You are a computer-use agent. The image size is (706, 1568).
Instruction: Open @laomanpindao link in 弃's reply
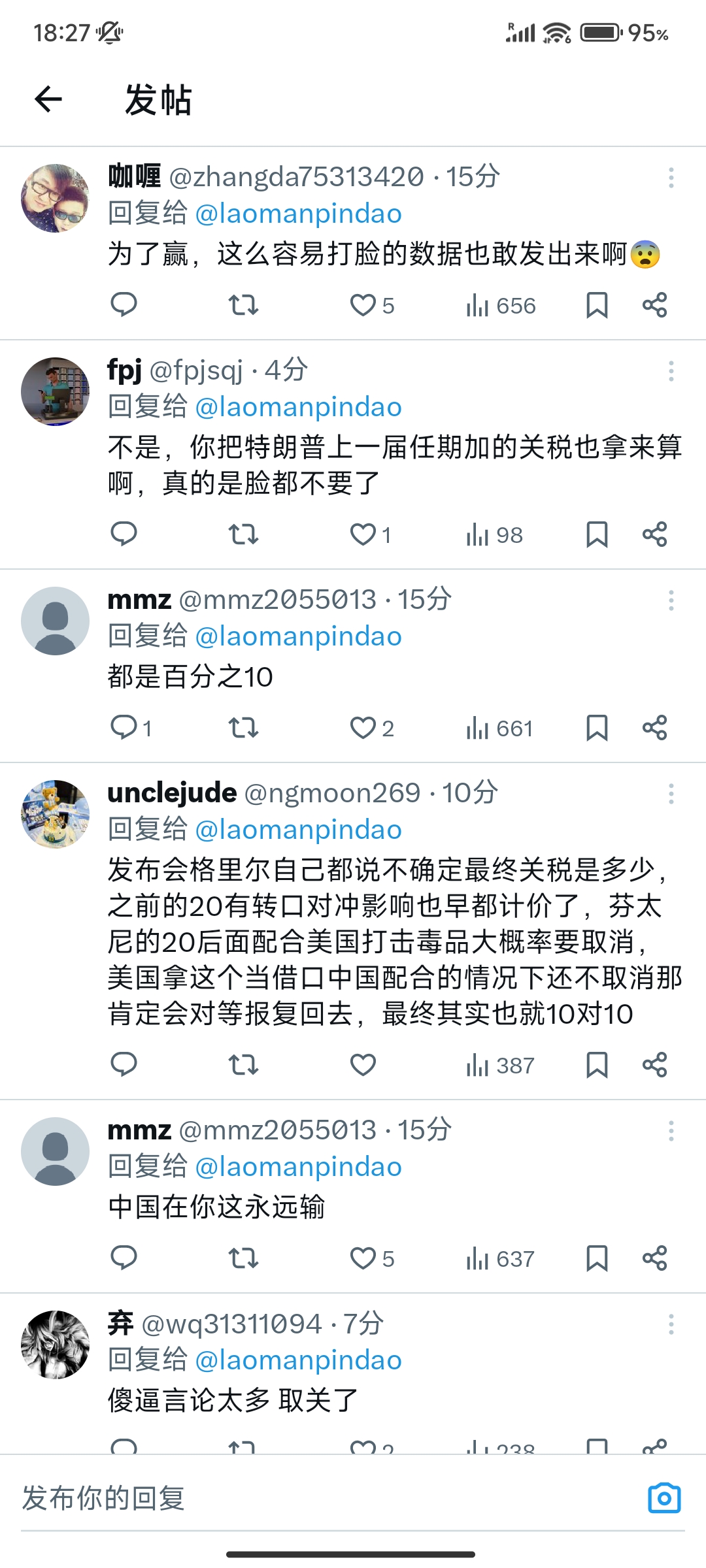(x=299, y=1360)
